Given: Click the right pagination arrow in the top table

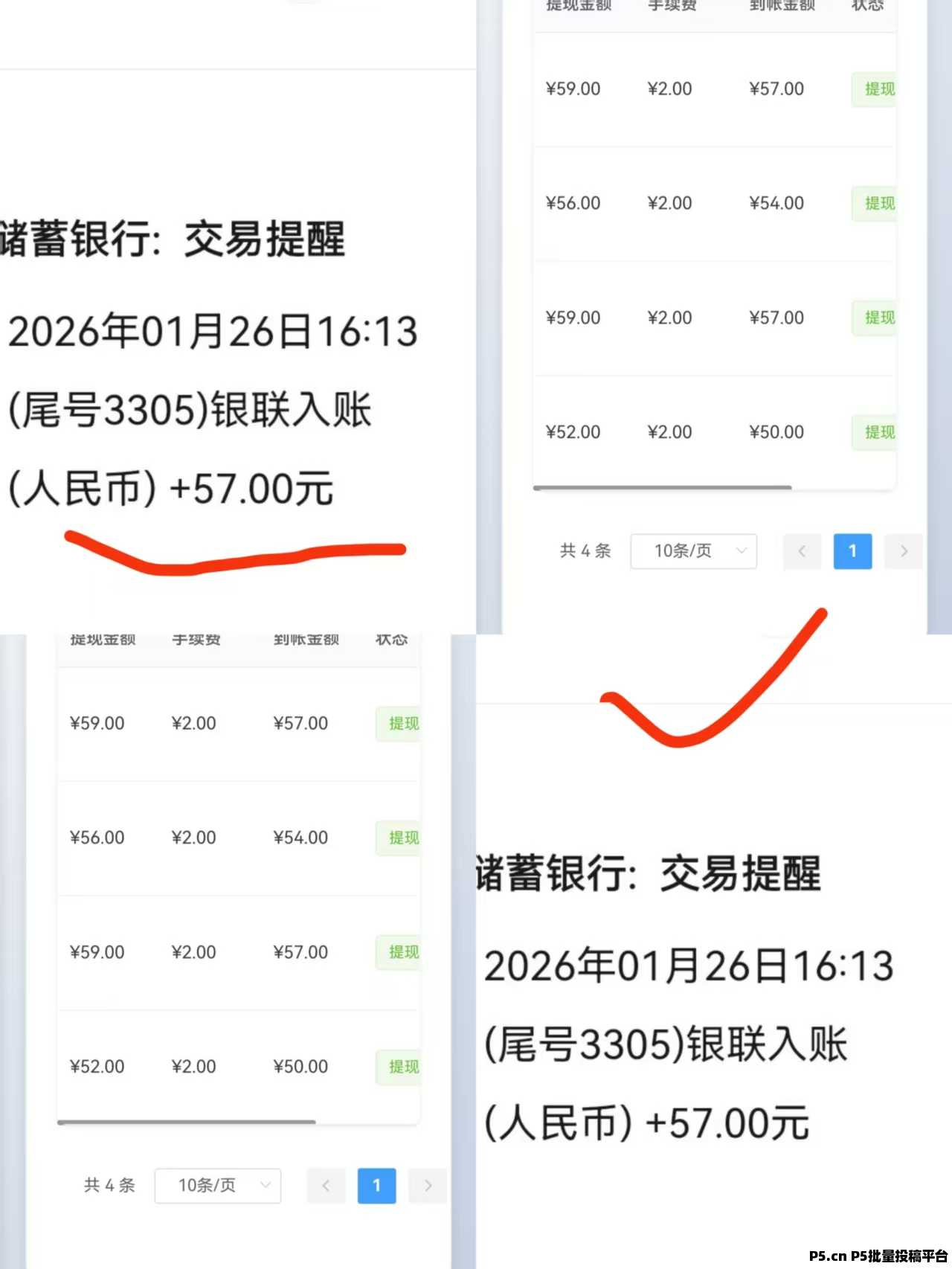Looking at the screenshot, I should [903, 551].
